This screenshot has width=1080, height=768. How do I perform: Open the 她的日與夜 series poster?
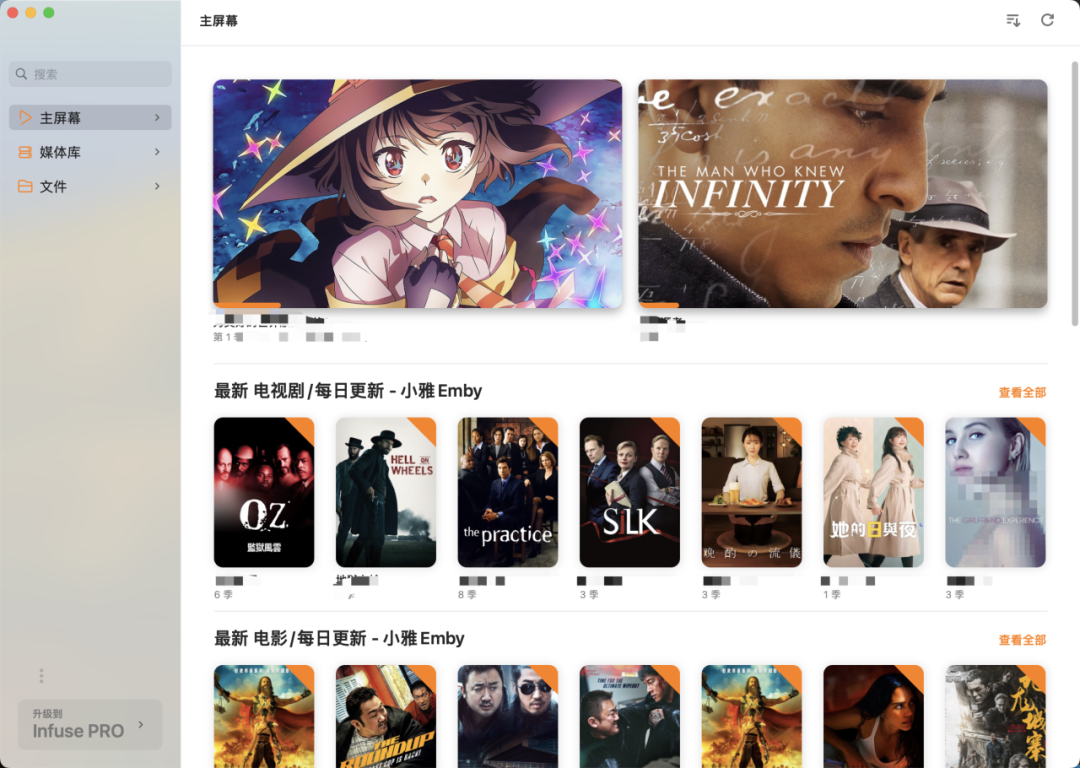874,492
